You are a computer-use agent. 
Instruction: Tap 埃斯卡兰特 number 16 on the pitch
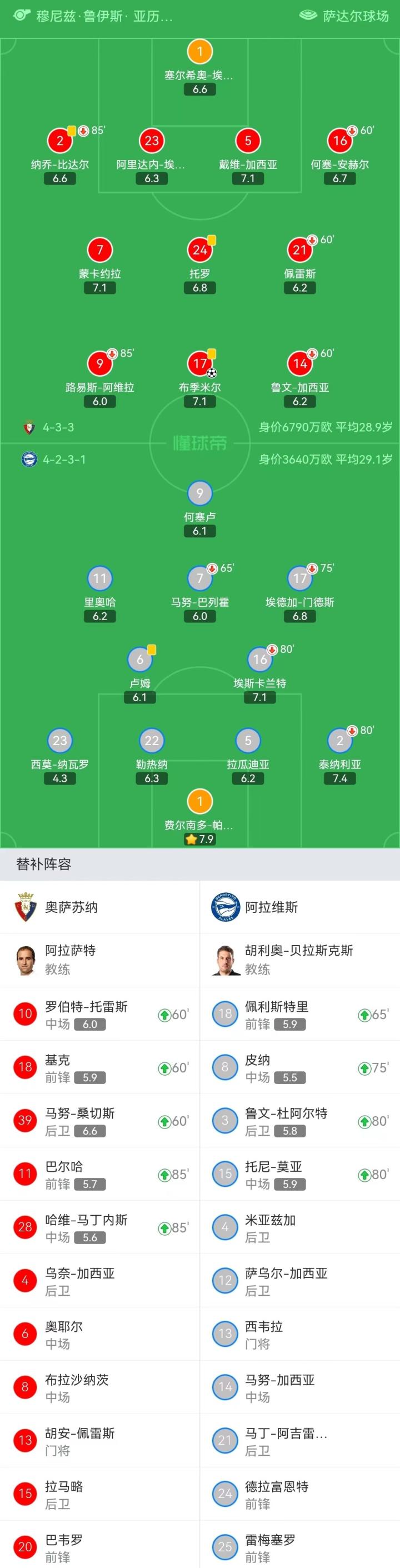pyautogui.click(x=260, y=660)
